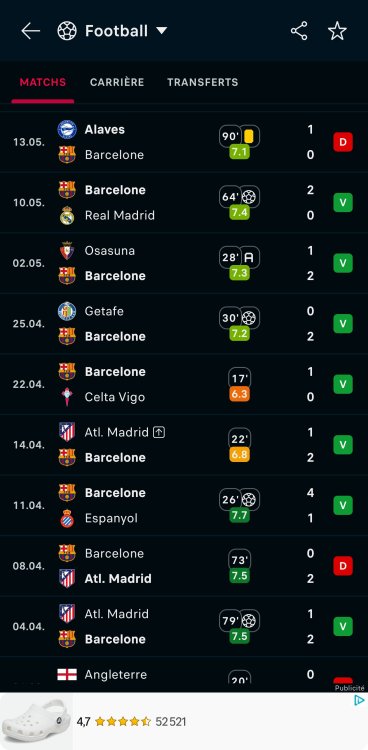Screen dimensions: 368x750
Task: Open the Barcelone vs Espanyol match
Action: 184,505
